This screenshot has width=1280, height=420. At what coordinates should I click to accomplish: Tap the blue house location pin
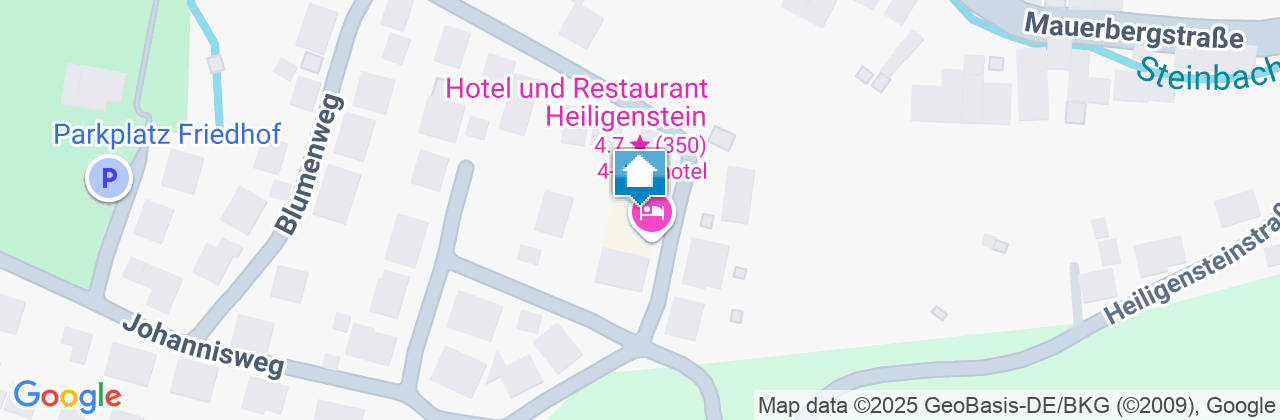coord(640,173)
